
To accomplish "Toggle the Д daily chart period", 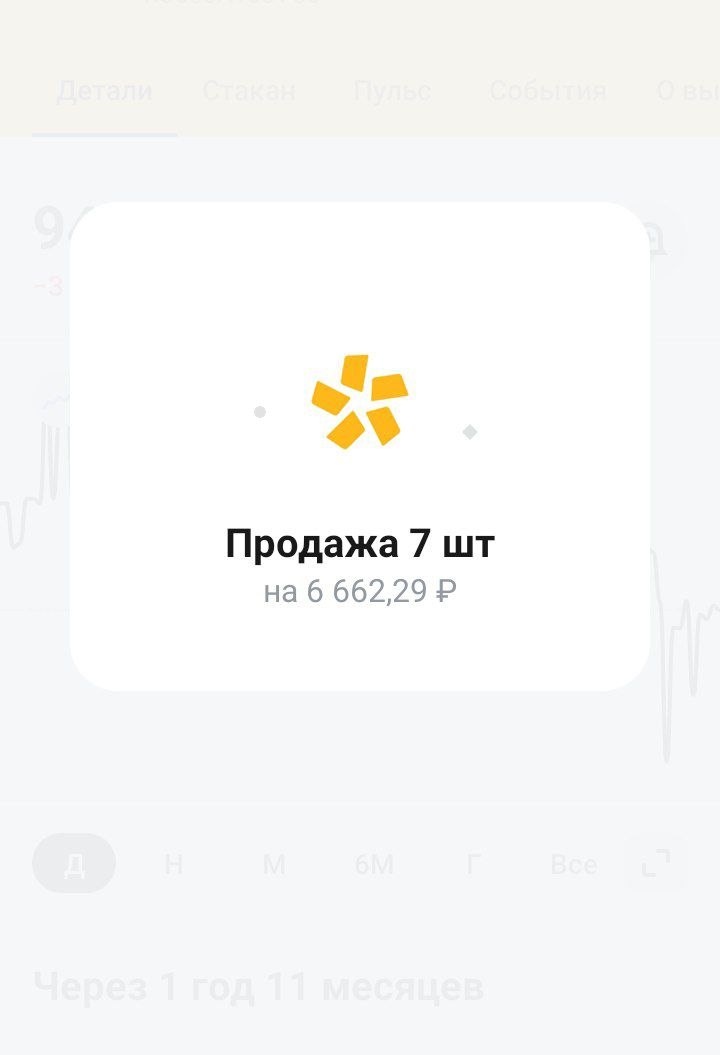I will coord(74,863).
